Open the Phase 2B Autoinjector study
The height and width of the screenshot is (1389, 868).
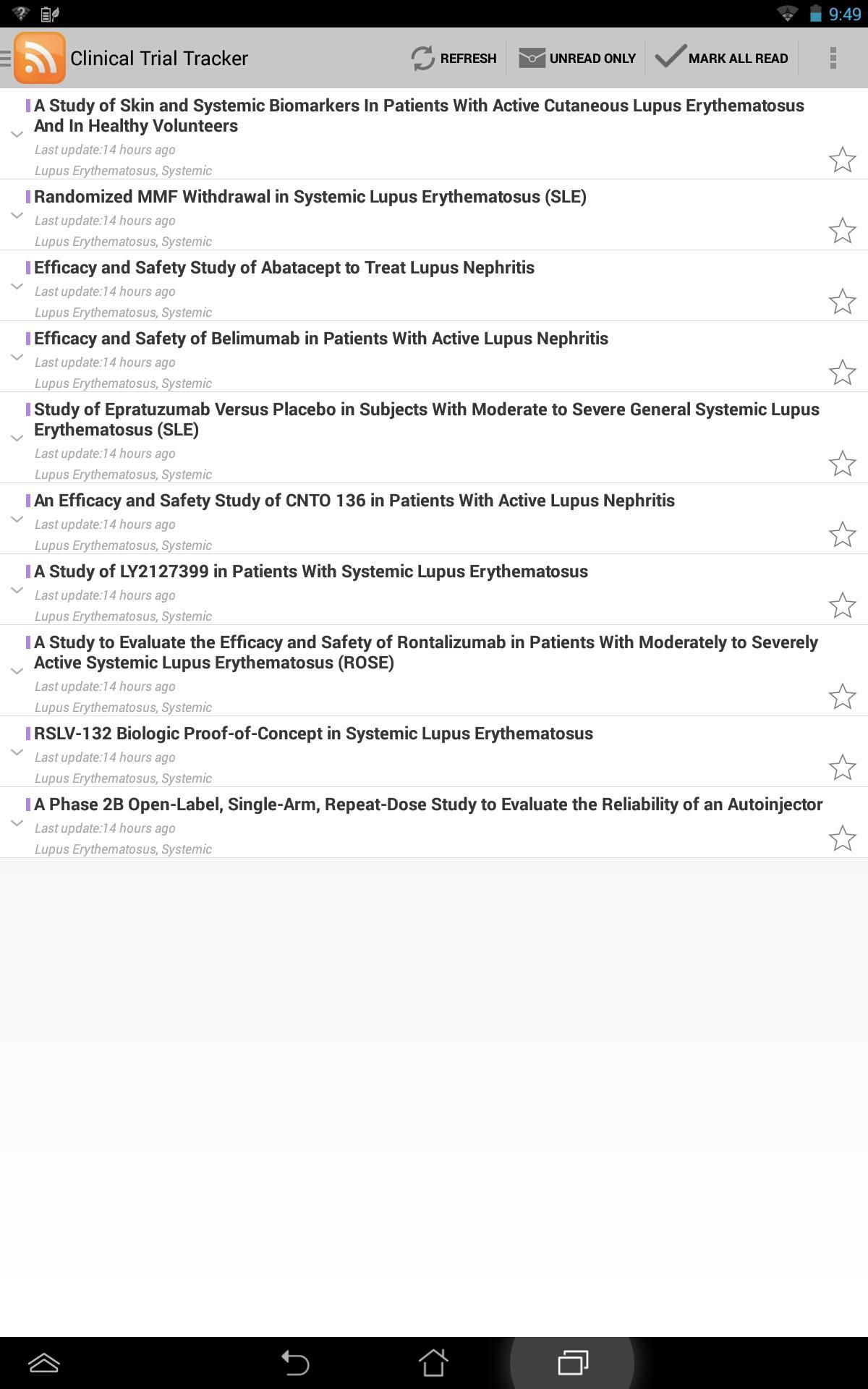click(428, 804)
